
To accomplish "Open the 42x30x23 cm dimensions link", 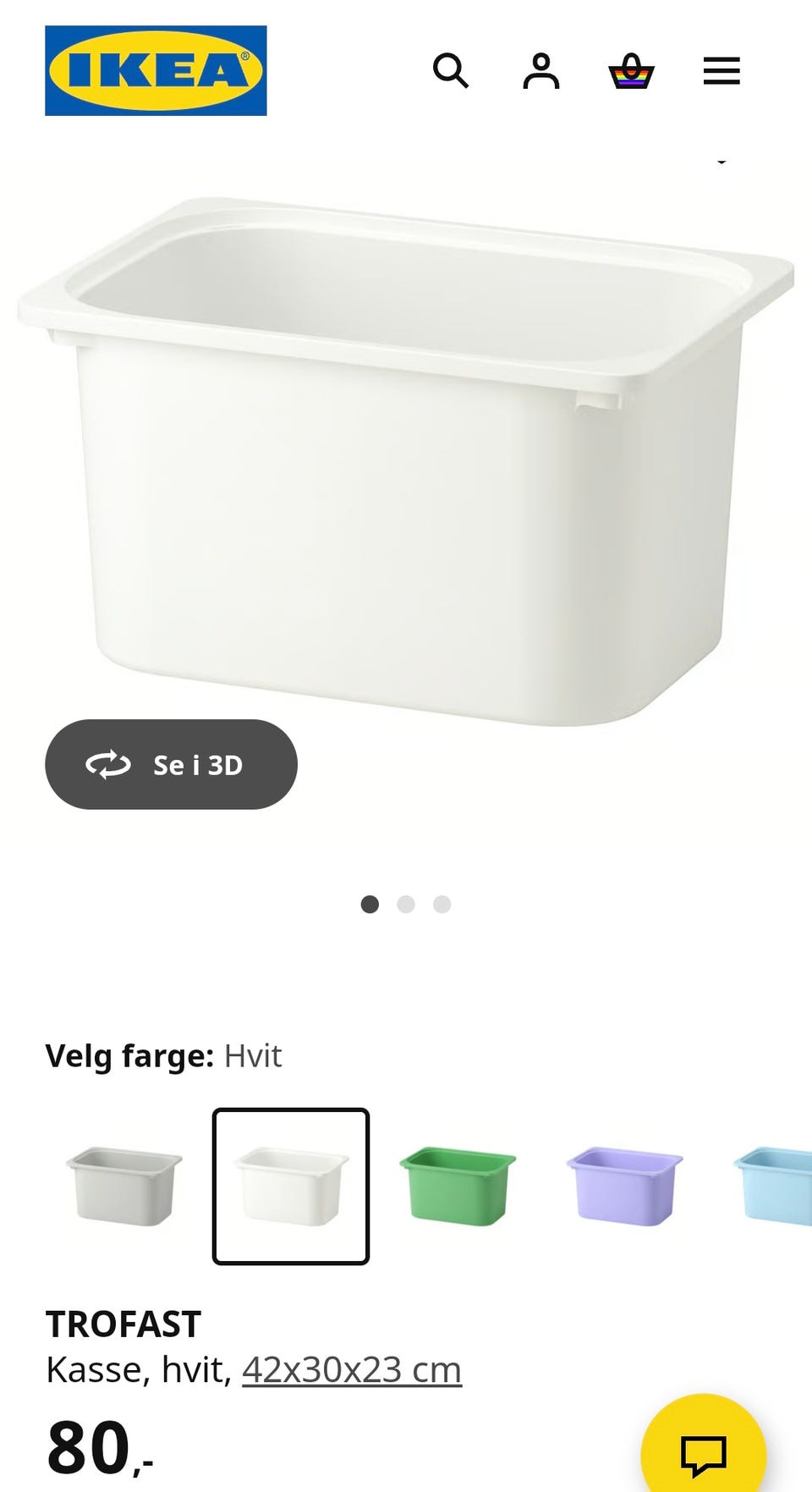I will (x=352, y=1370).
